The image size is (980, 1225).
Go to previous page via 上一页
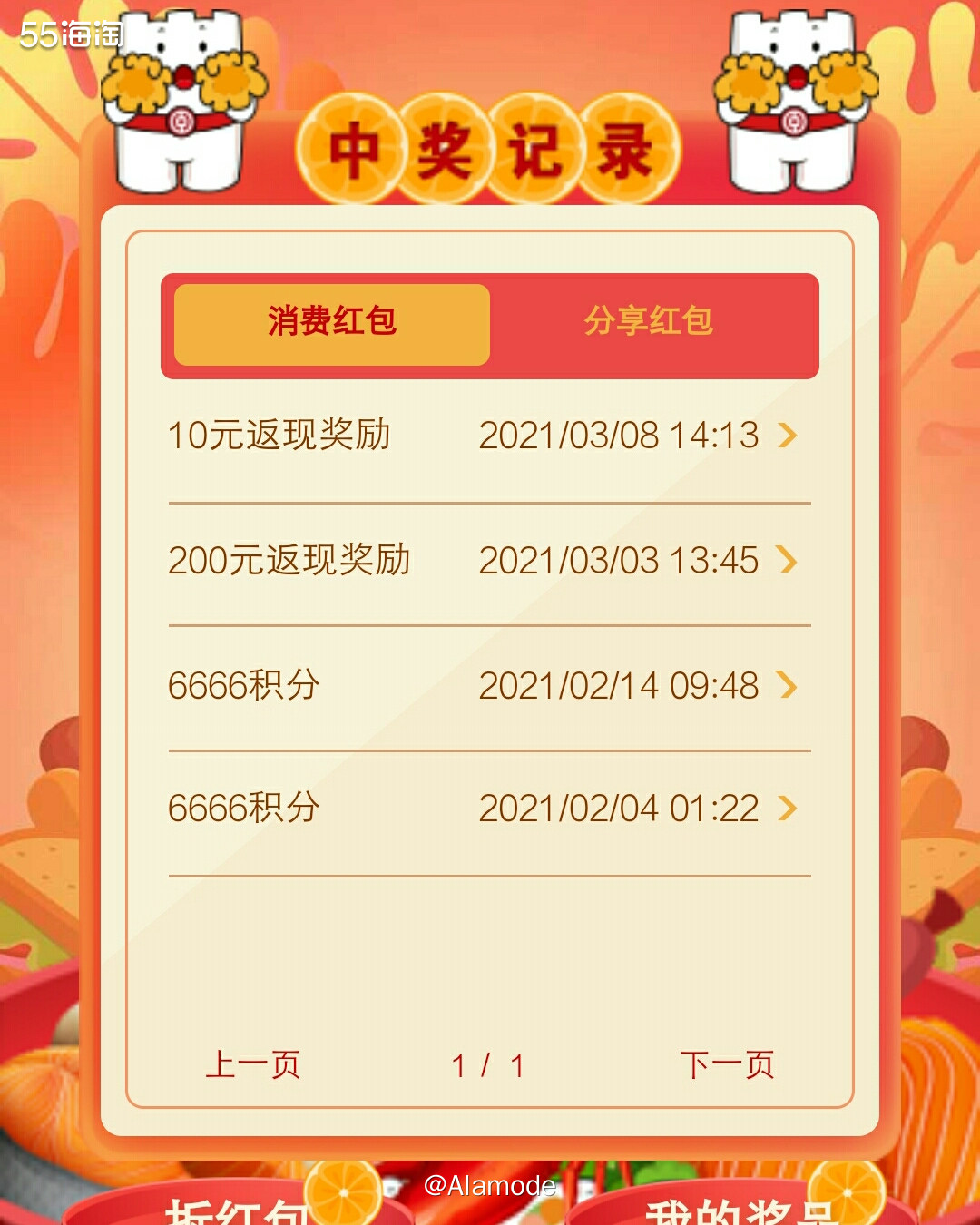click(x=250, y=1064)
